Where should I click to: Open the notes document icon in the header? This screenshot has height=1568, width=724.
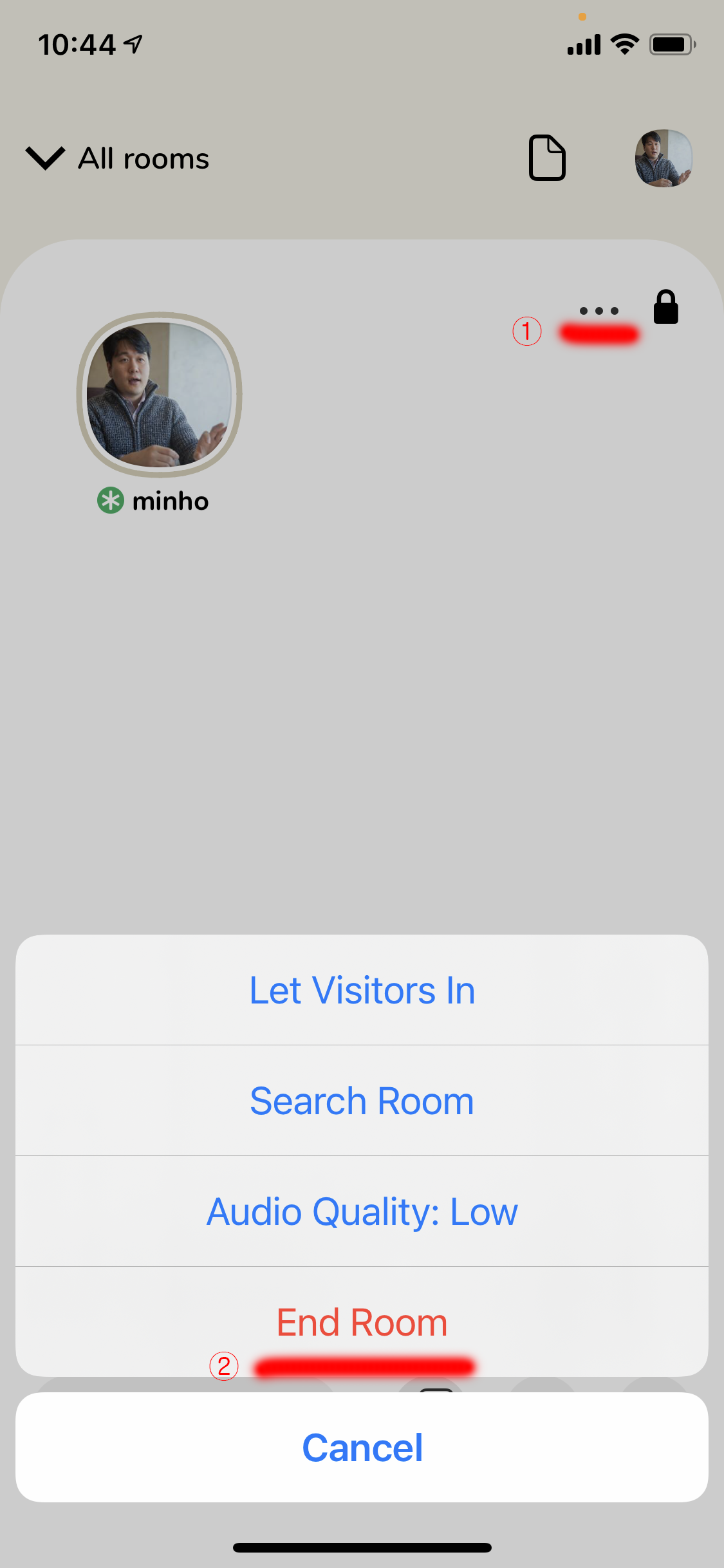[546, 157]
